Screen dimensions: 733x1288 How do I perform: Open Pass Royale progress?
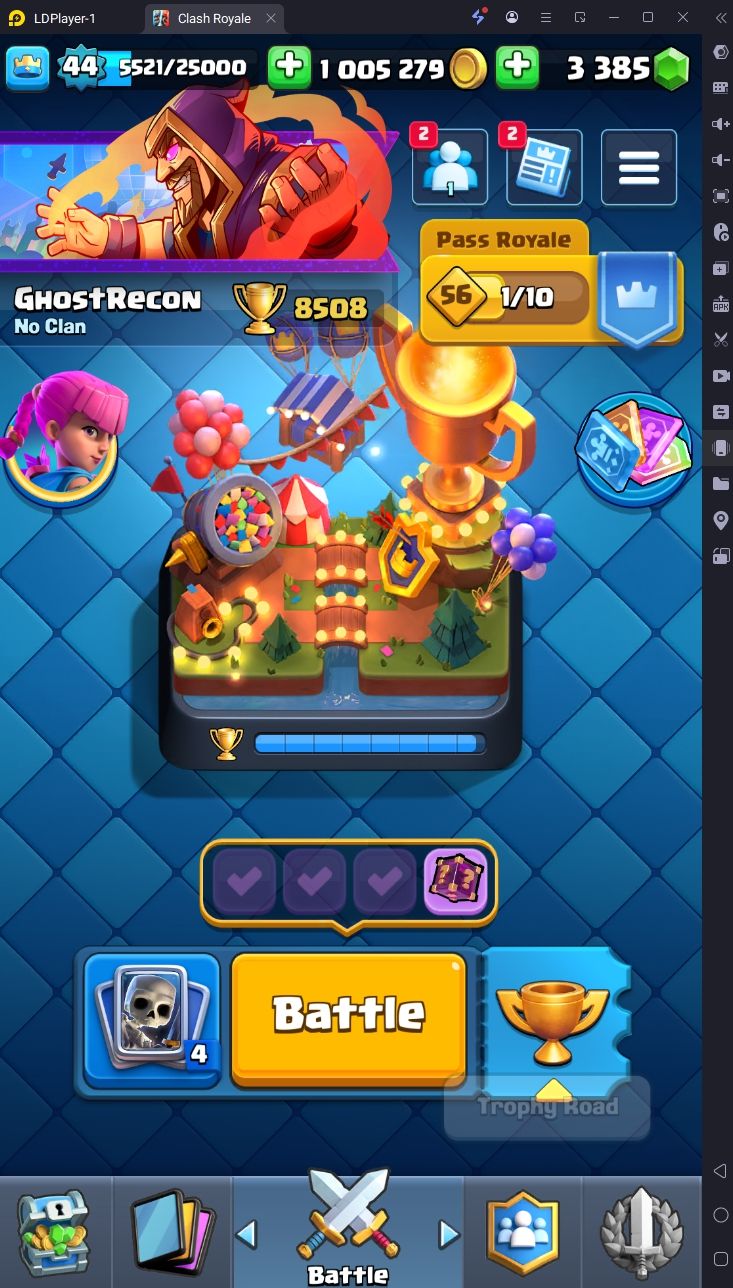[551, 283]
